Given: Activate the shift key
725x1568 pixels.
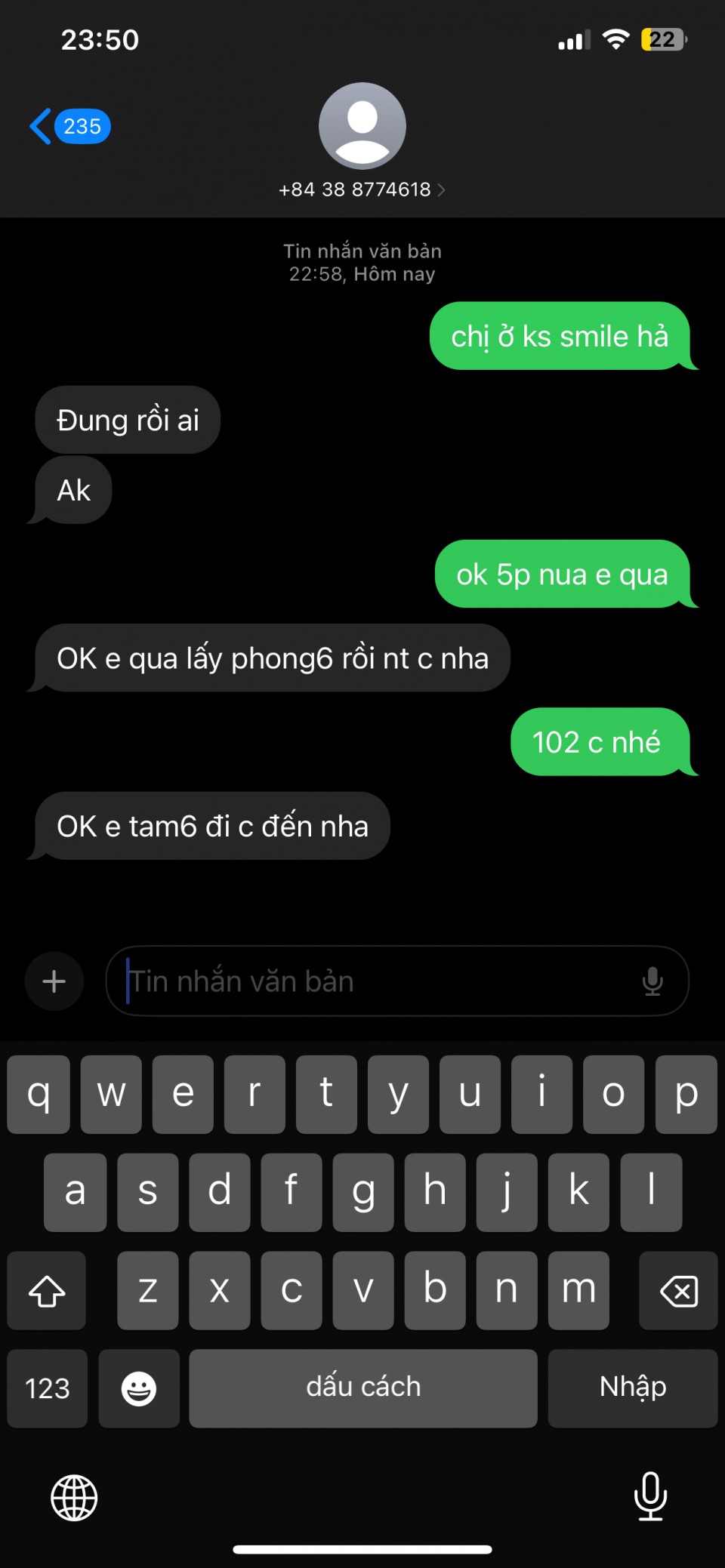Looking at the screenshot, I should pyautogui.click(x=47, y=1291).
